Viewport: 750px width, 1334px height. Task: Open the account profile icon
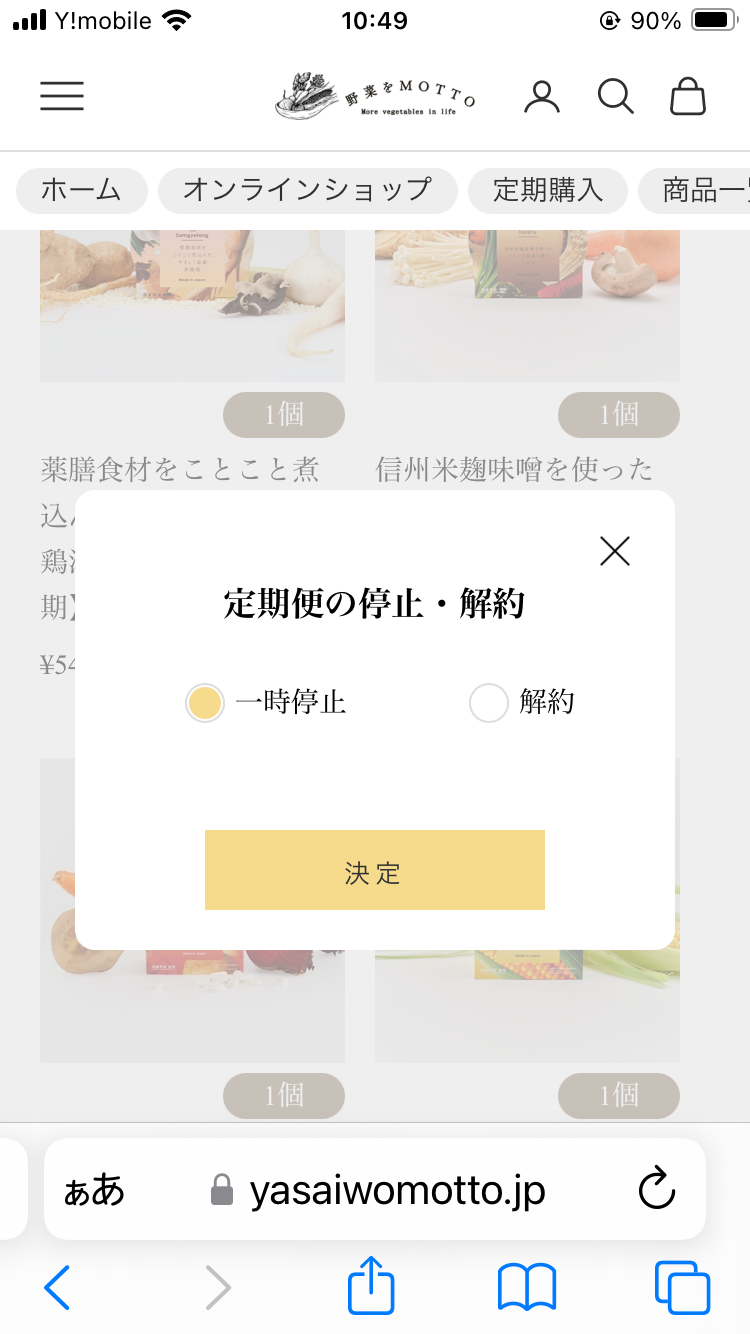[542, 97]
